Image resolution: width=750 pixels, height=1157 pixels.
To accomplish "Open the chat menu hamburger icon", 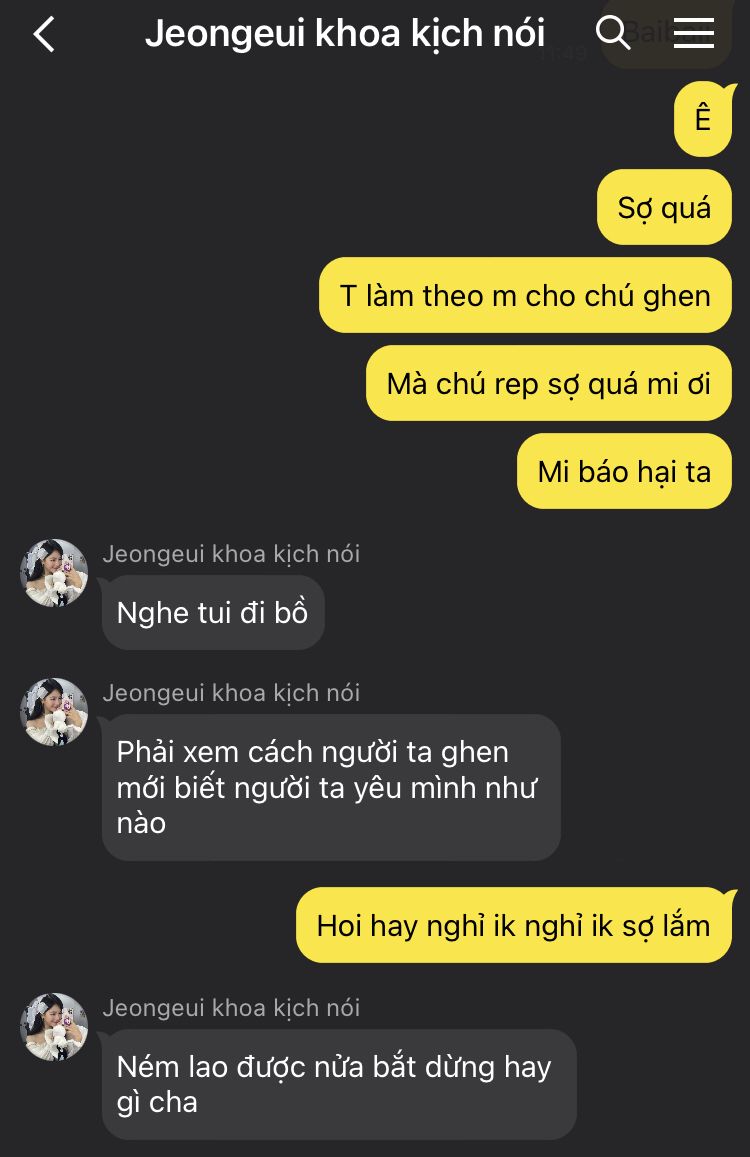I will (693, 34).
